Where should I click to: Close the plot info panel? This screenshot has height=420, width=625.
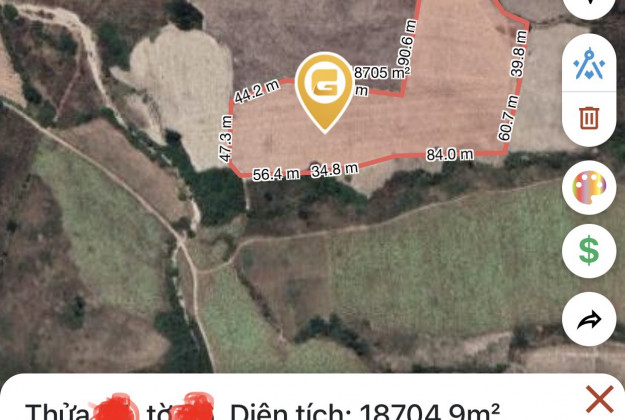[599, 400]
